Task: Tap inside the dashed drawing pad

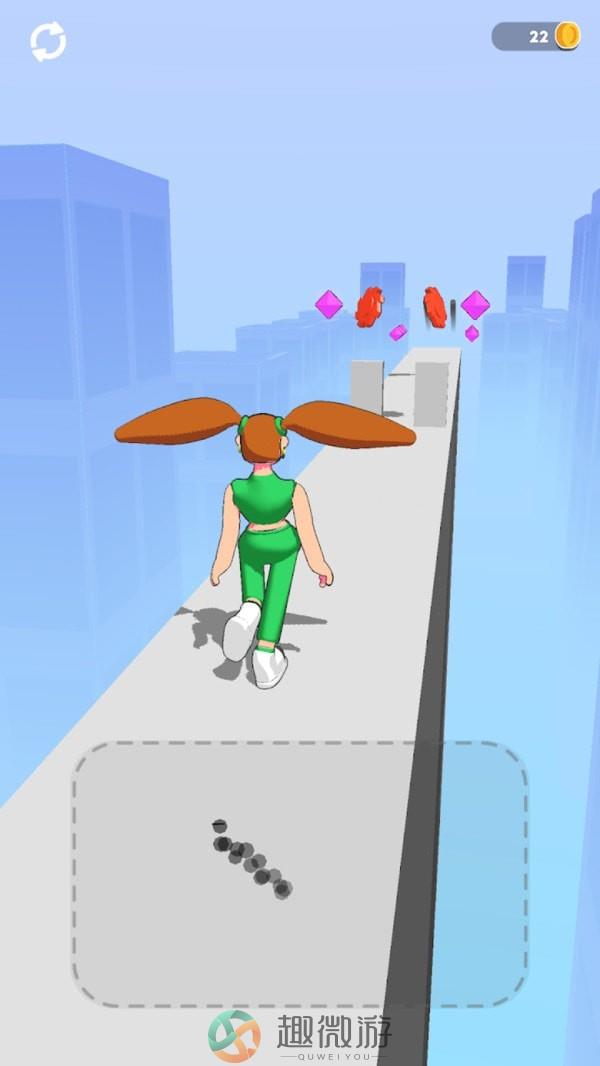Action: pos(300,875)
